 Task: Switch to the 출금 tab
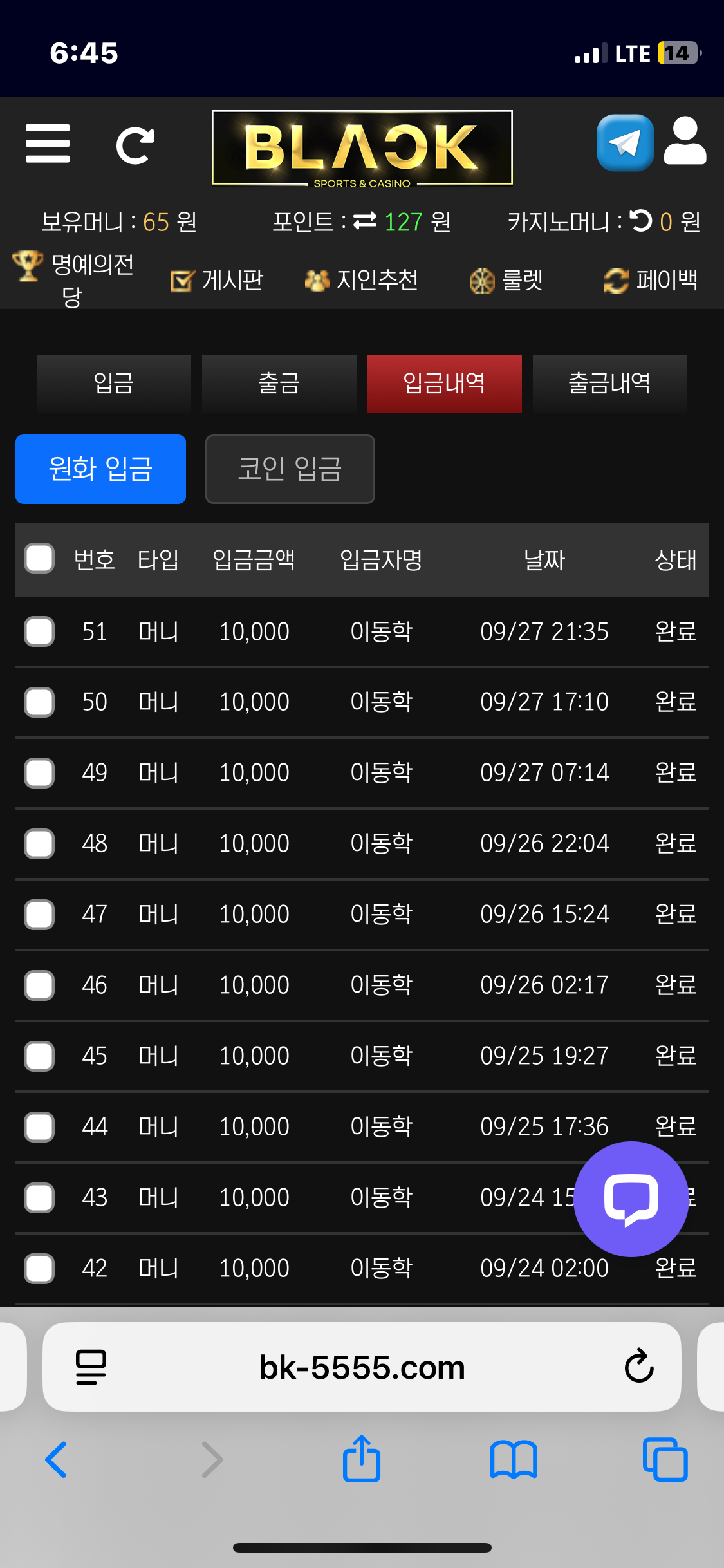pos(279,384)
